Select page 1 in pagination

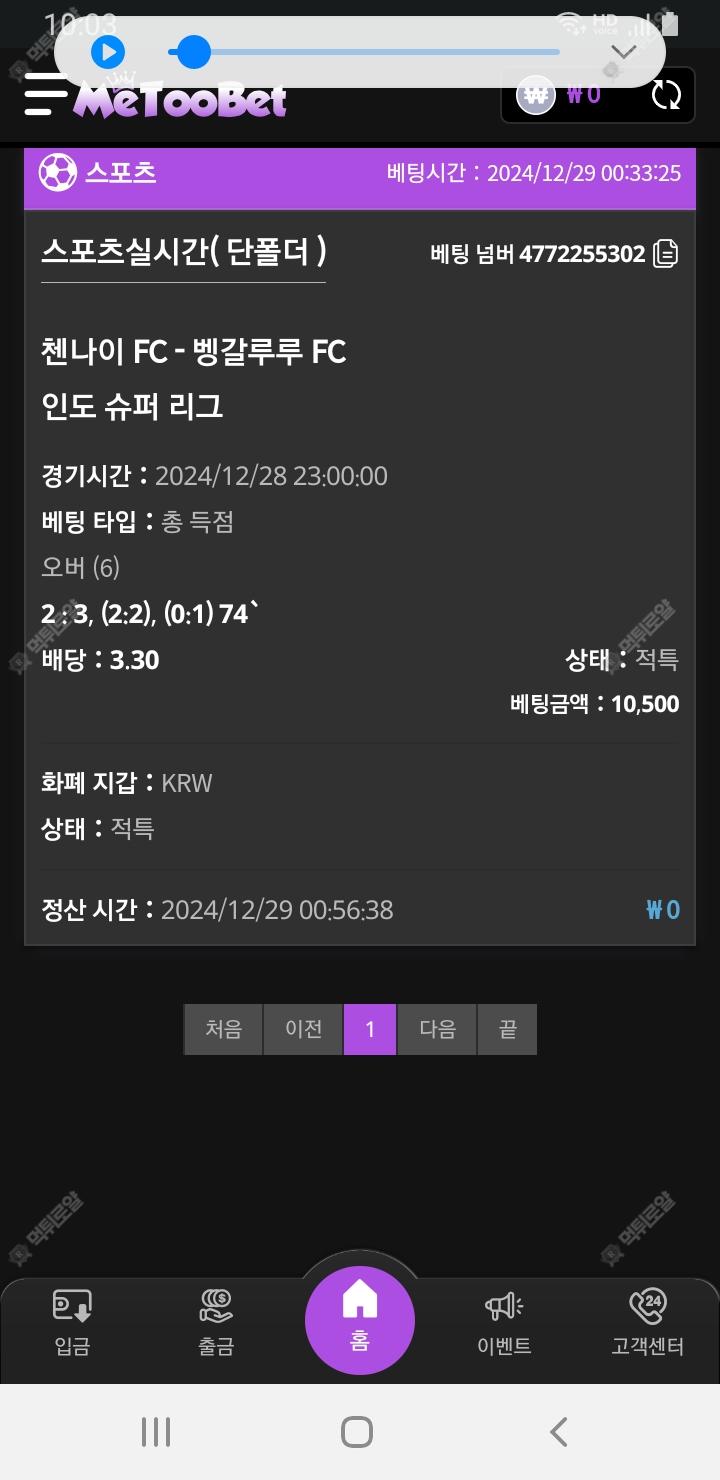370,1029
